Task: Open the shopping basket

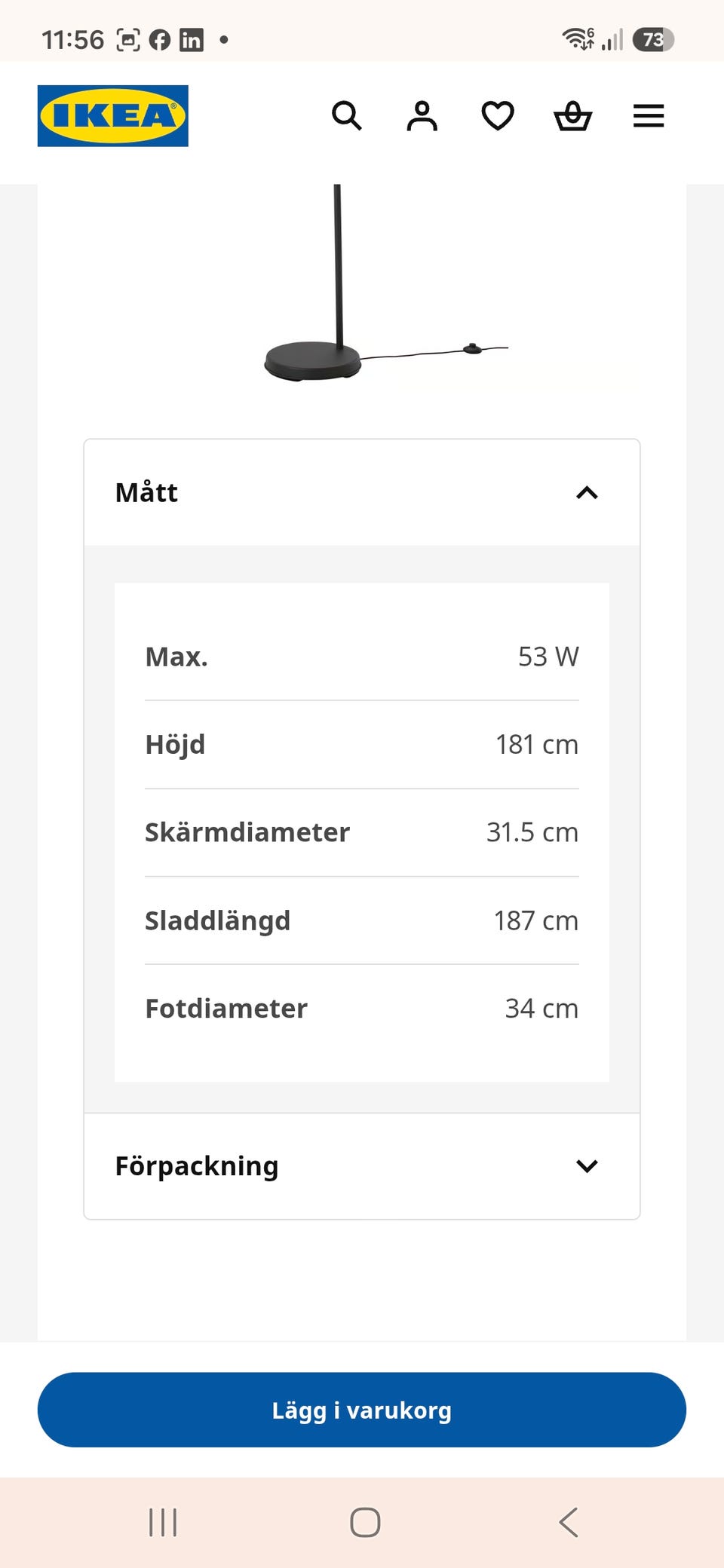Action: pyautogui.click(x=573, y=116)
